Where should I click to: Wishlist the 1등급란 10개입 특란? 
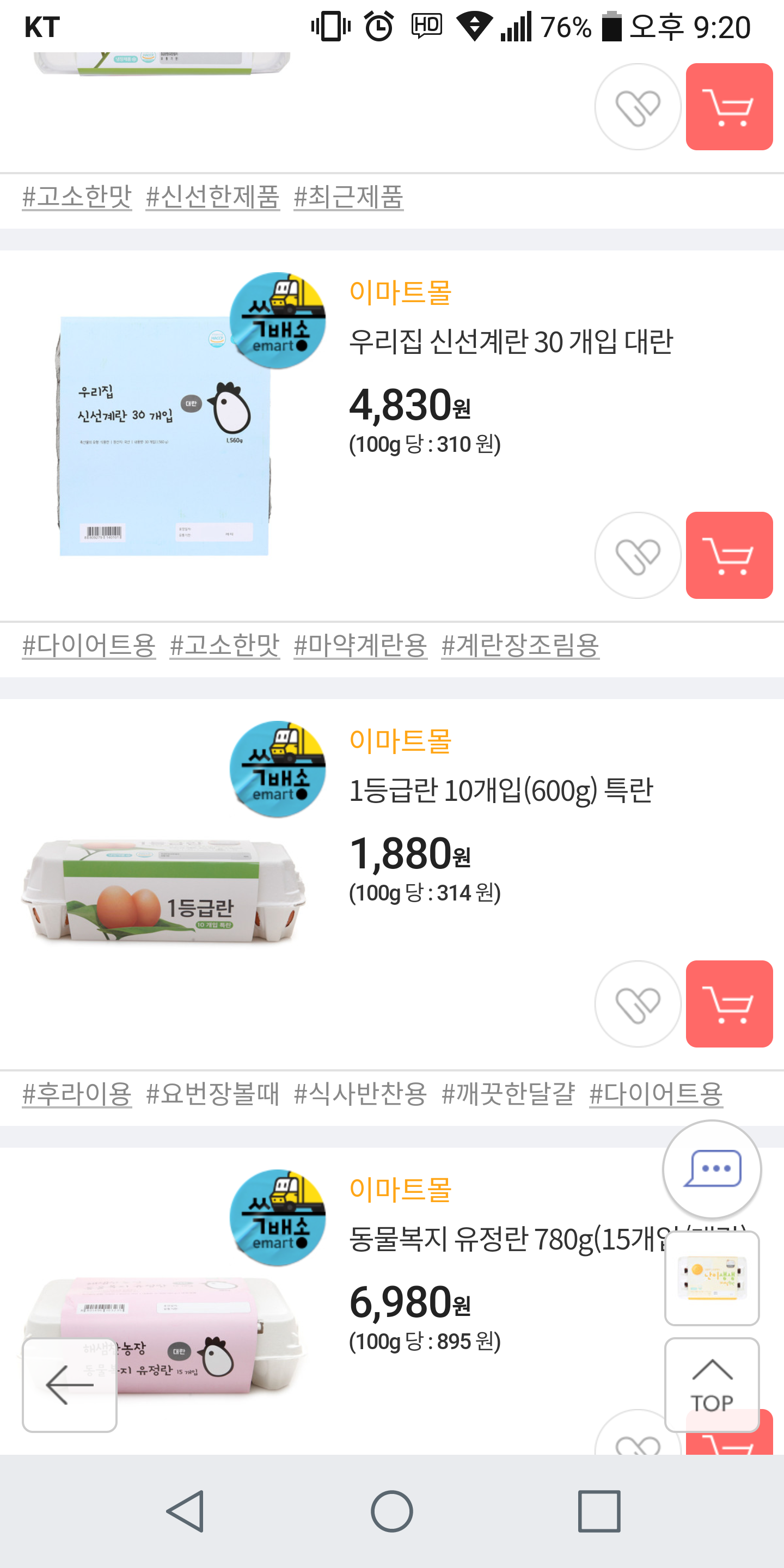pos(638,1004)
